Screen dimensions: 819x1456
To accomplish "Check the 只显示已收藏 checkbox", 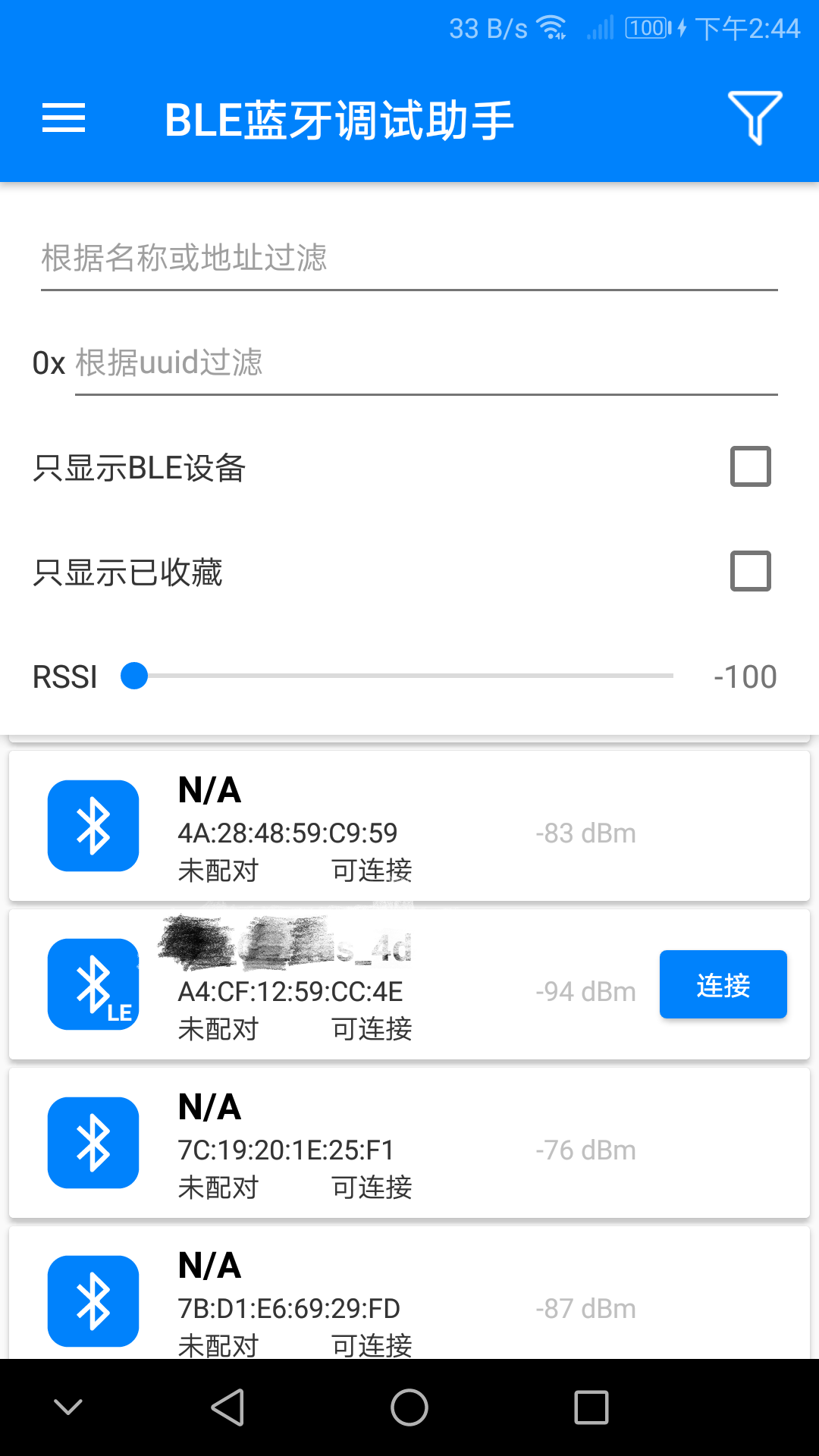I will (x=751, y=571).
